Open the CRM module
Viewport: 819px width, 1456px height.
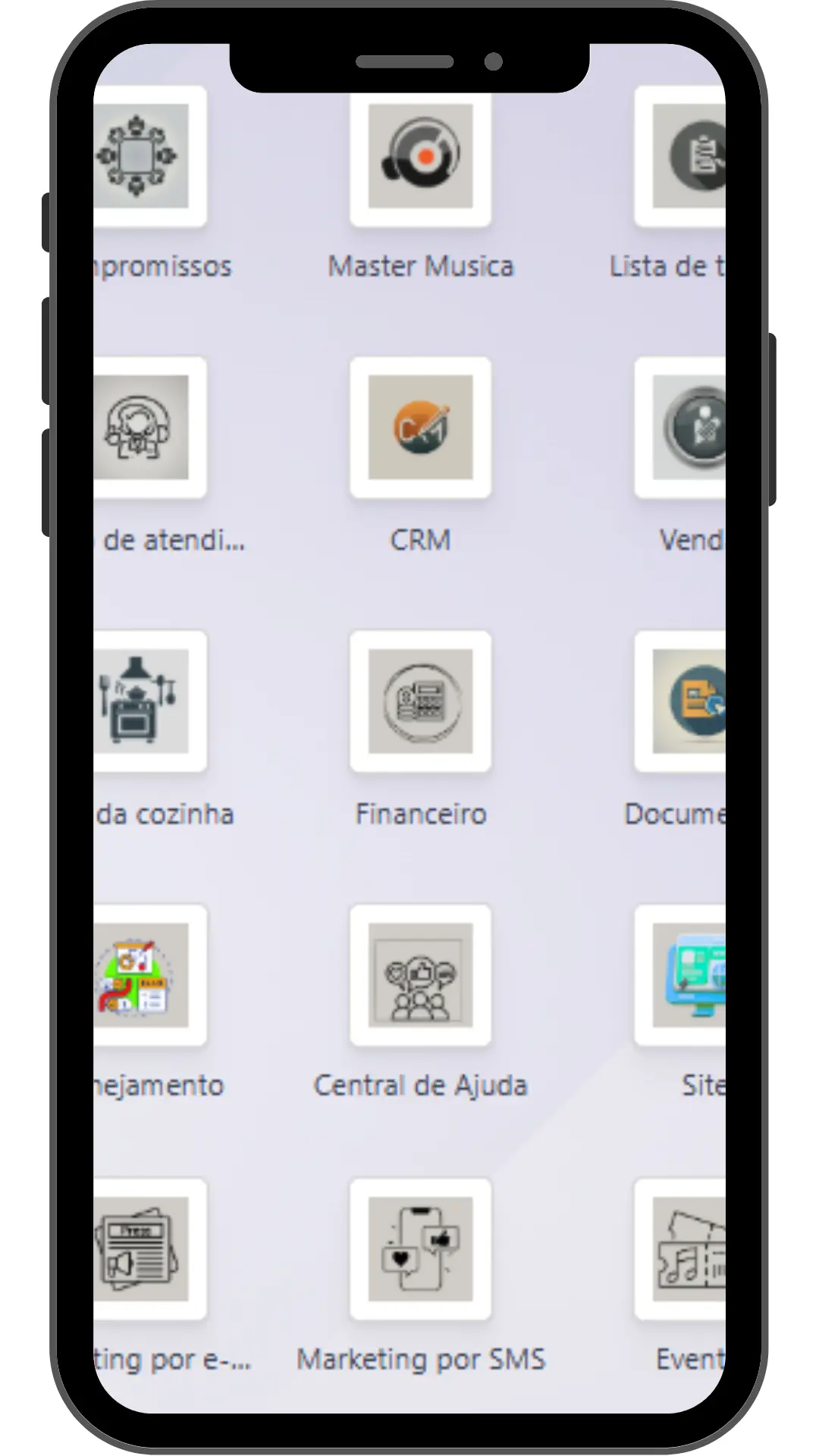[420, 428]
